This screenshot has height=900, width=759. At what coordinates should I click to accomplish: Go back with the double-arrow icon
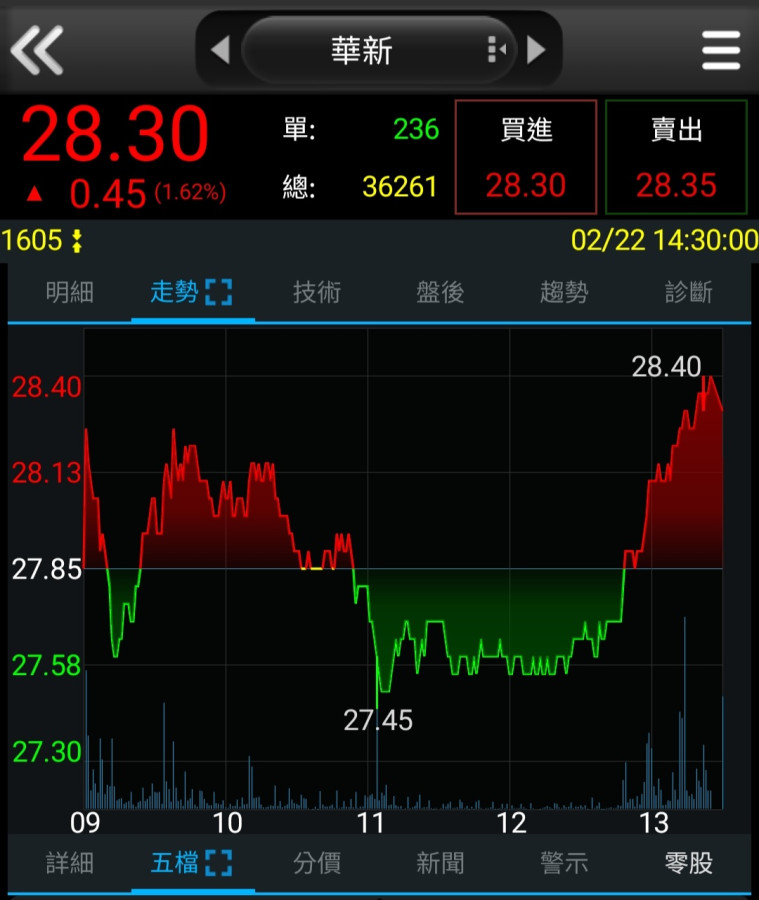click(x=37, y=49)
